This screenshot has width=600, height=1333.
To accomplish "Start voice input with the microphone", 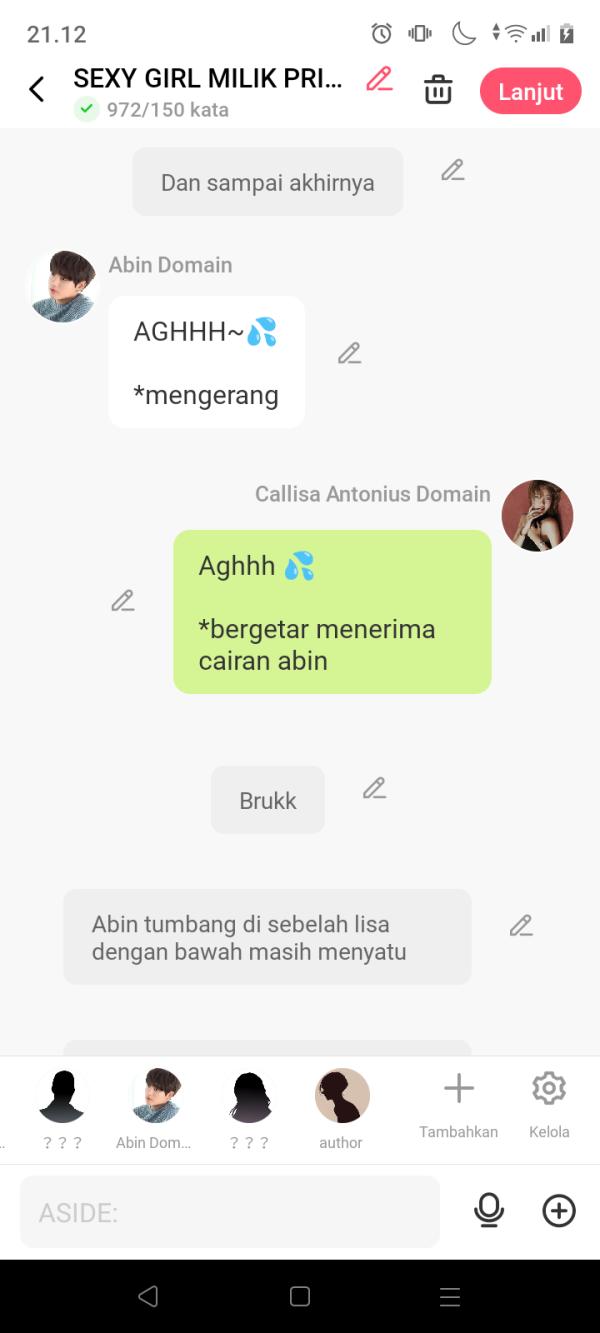I will coord(489,1211).
